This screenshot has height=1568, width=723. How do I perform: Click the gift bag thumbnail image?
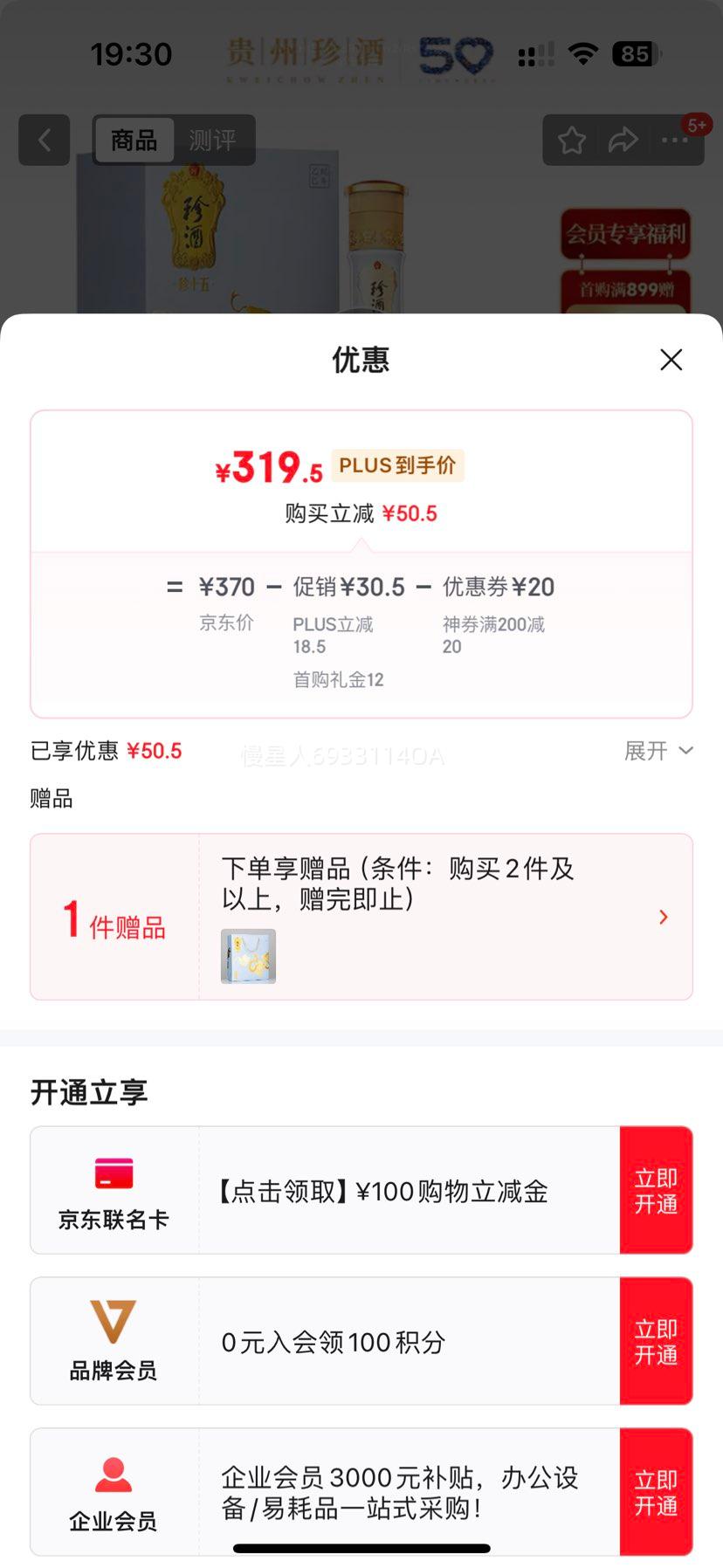pos(248,956)
